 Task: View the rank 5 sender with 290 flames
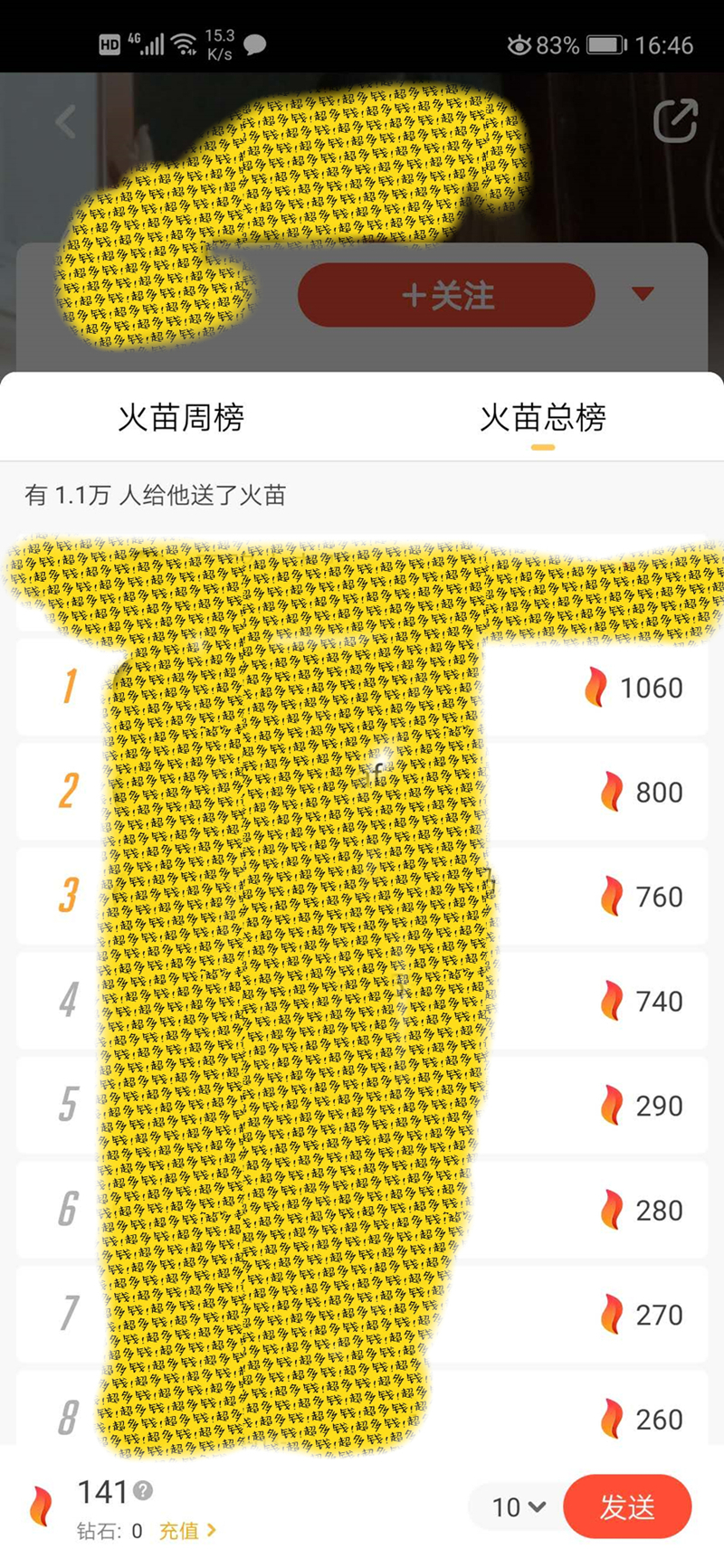point(362,1106)
